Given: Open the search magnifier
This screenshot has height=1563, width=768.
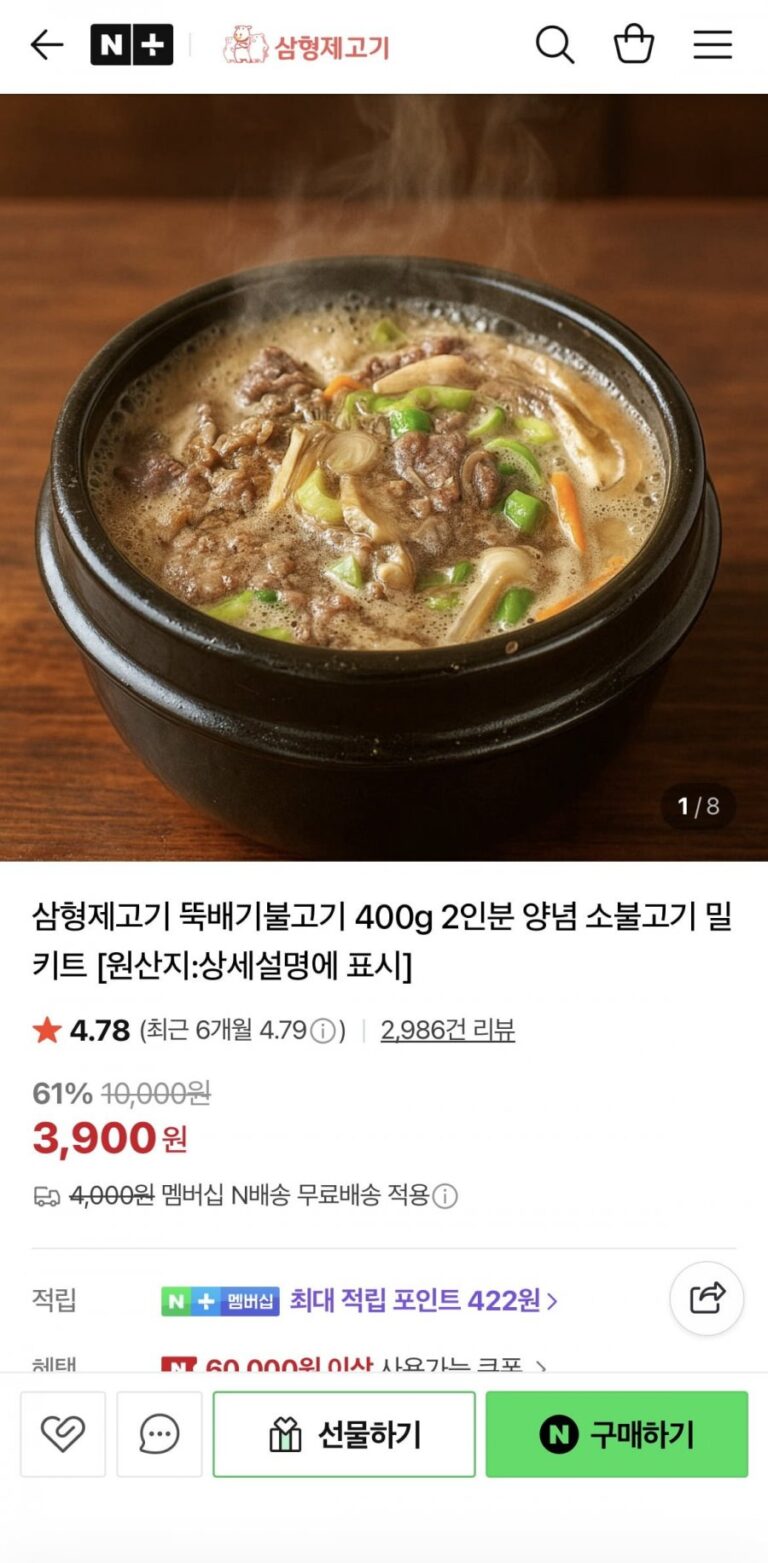Looking at the screenshot, I should pos(555,45).
